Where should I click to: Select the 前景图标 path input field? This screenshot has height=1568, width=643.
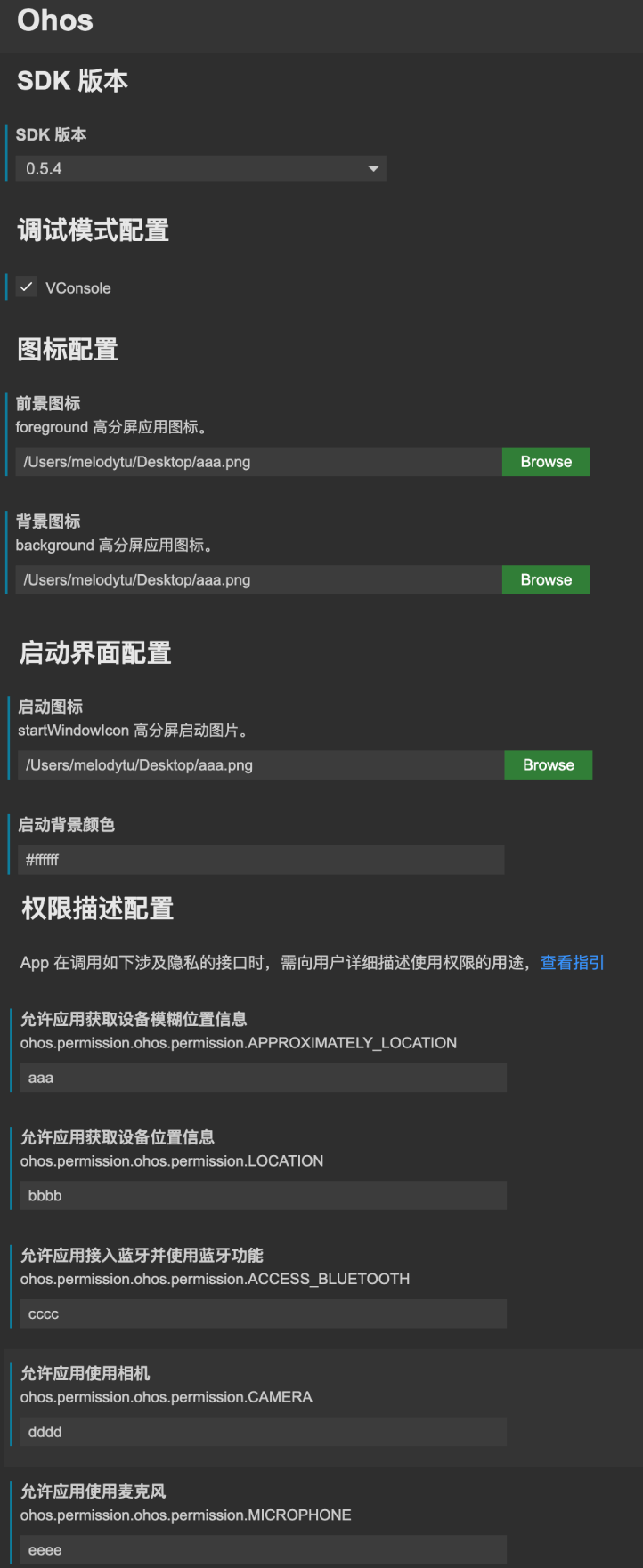pos(258,462)
